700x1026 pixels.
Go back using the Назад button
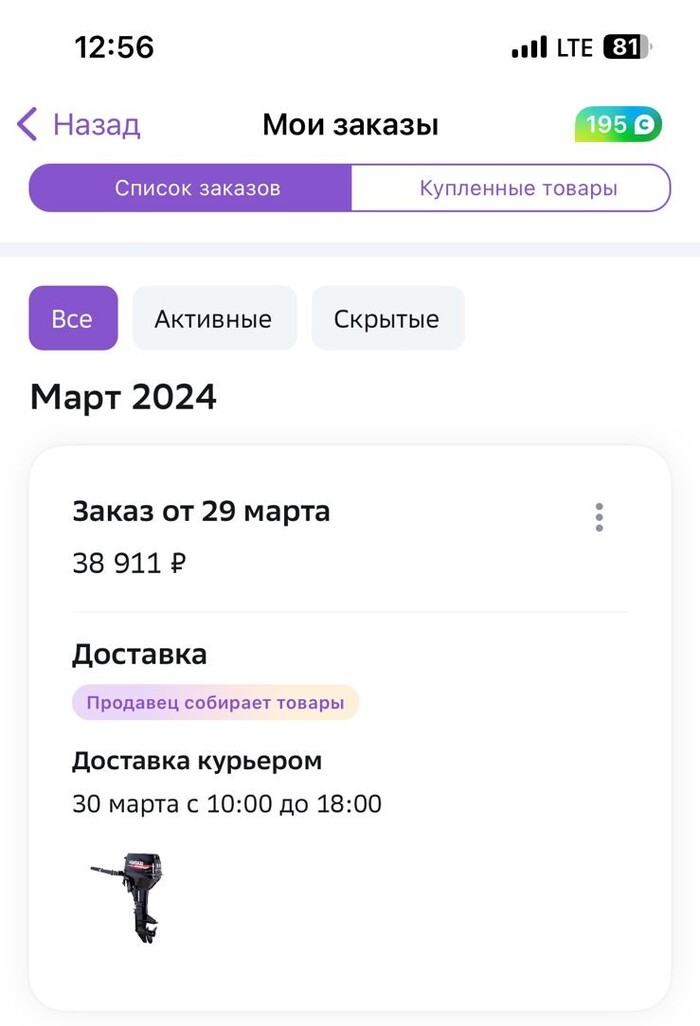pos(79,125)
